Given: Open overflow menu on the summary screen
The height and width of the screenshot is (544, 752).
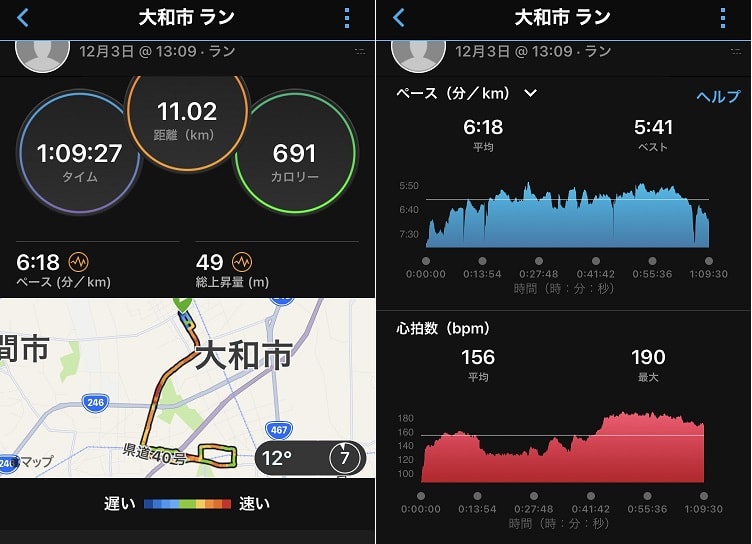Looking at the screenshot, I should (347, 18).
